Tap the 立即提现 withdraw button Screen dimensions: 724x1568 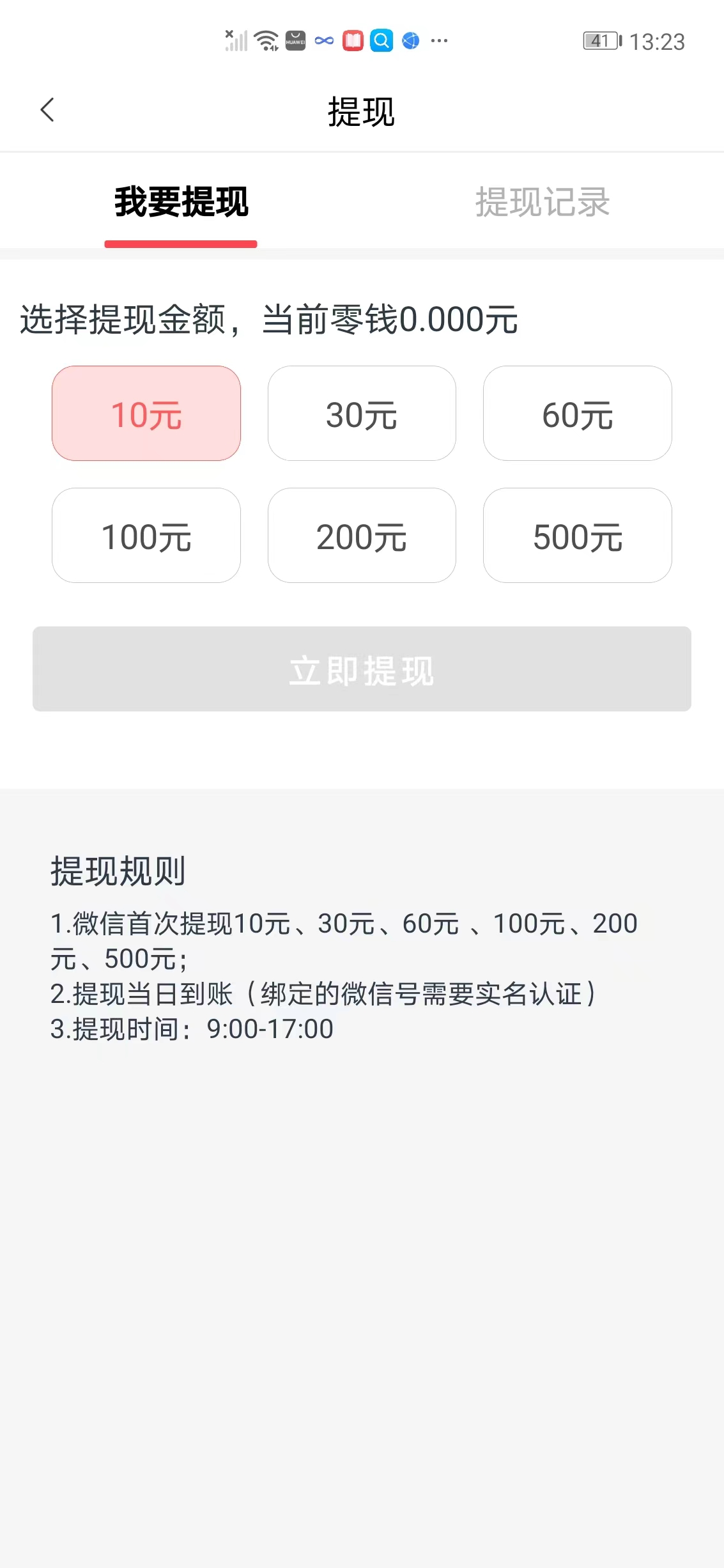[x=362, y=669]
